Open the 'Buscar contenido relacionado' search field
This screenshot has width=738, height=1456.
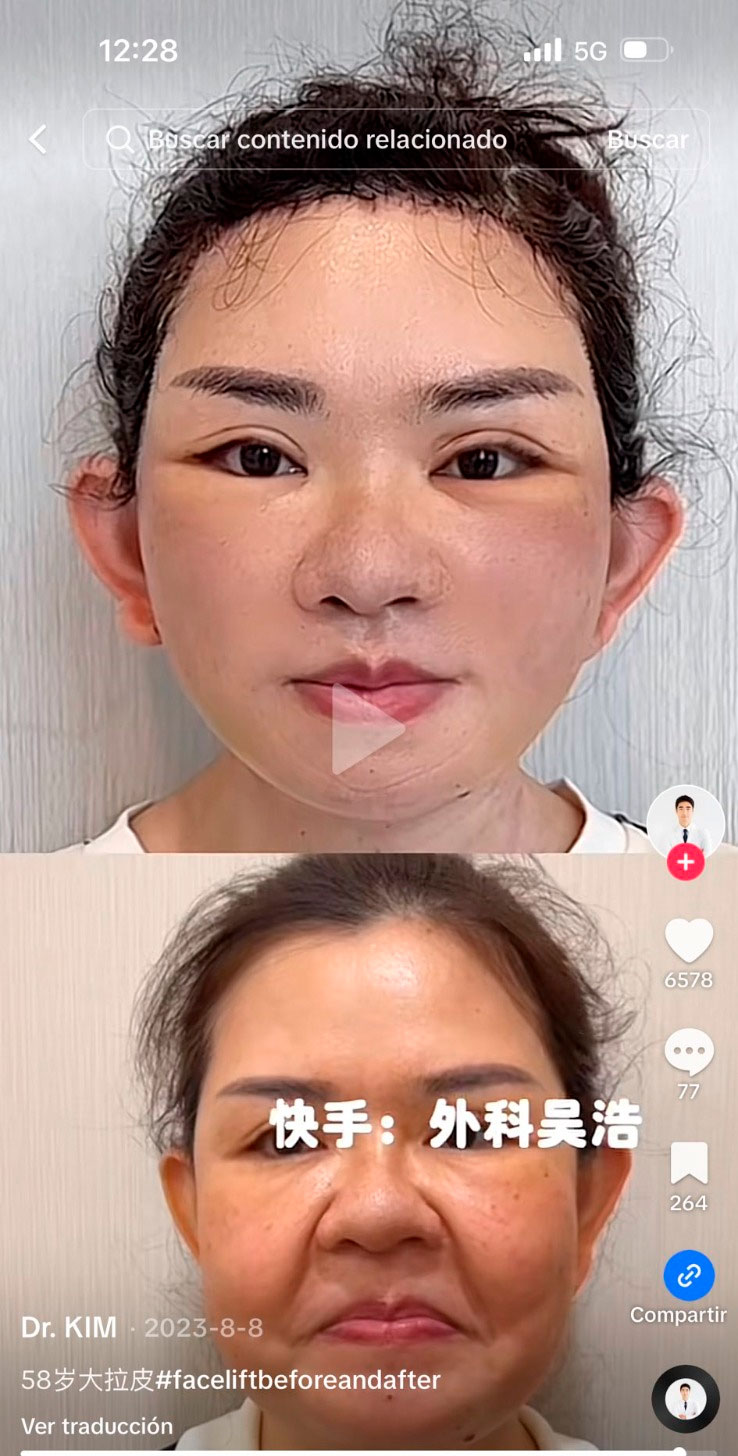coord(330,140)
